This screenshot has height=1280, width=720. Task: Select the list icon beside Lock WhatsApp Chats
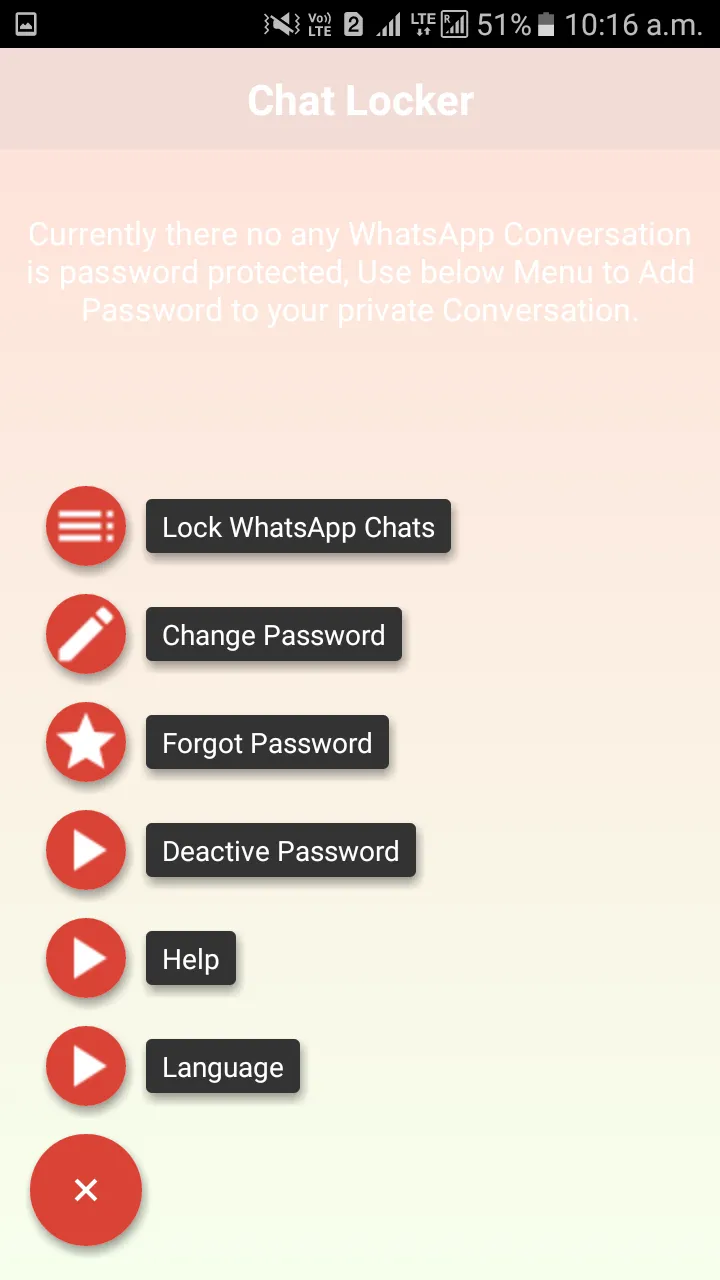86,526
